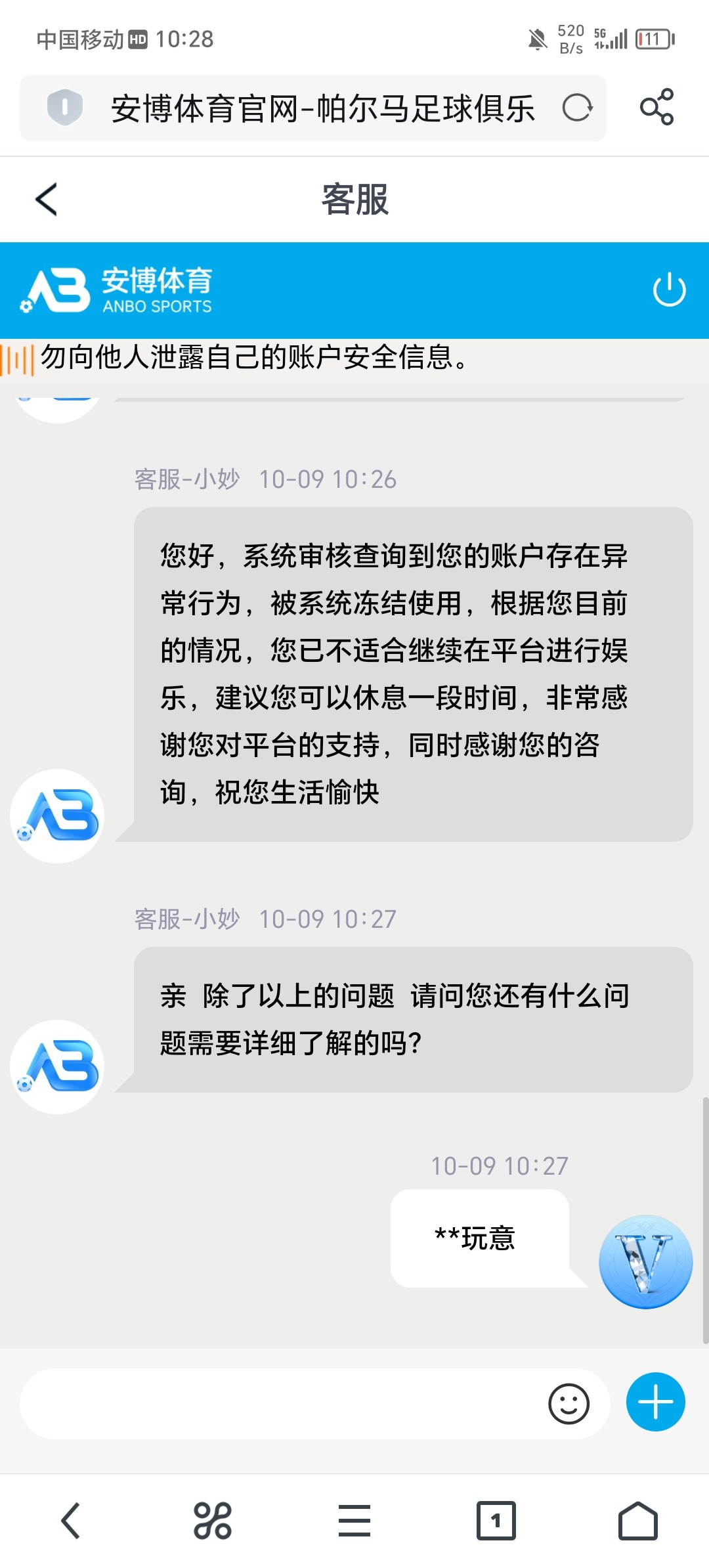The width and height of the screenshot is (709, 1568).
Task: Open the share icon beside the address bar
Action: click(x=659, y=108)
